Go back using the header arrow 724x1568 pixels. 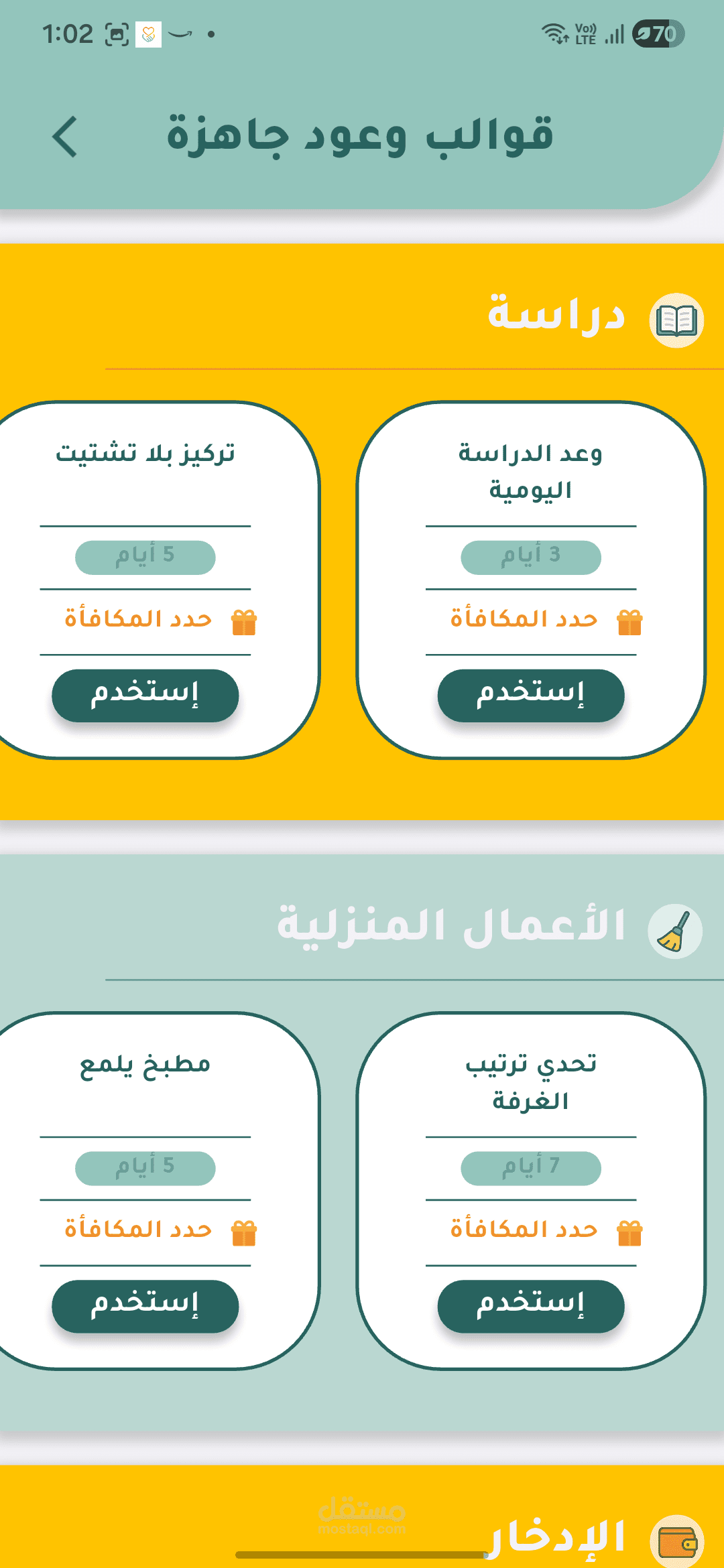pos(65,137)
